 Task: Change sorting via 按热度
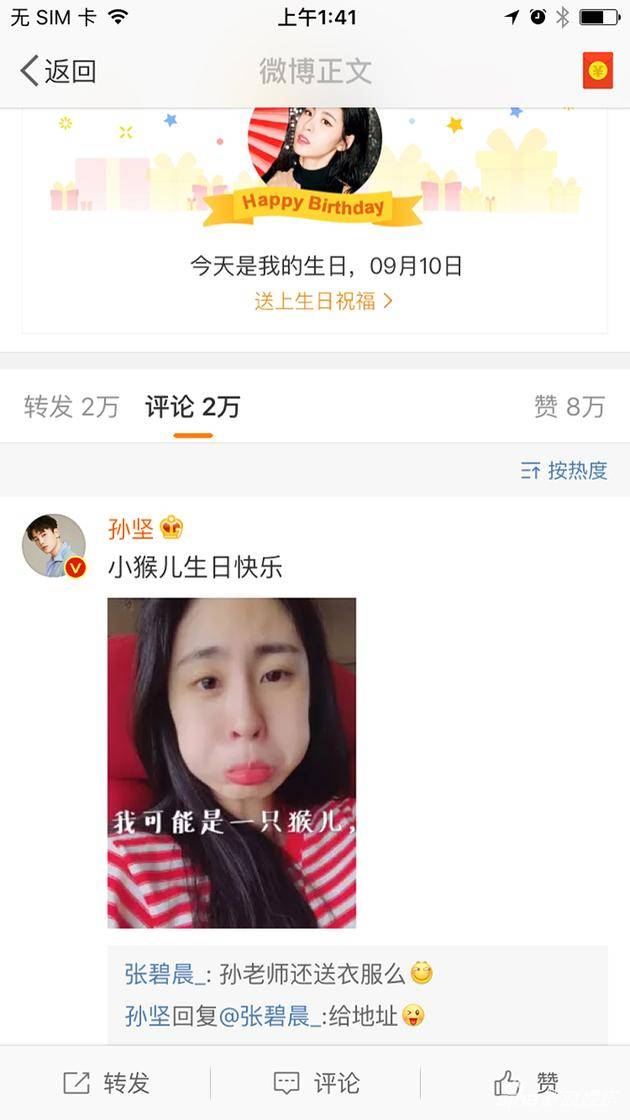[564, 470]
